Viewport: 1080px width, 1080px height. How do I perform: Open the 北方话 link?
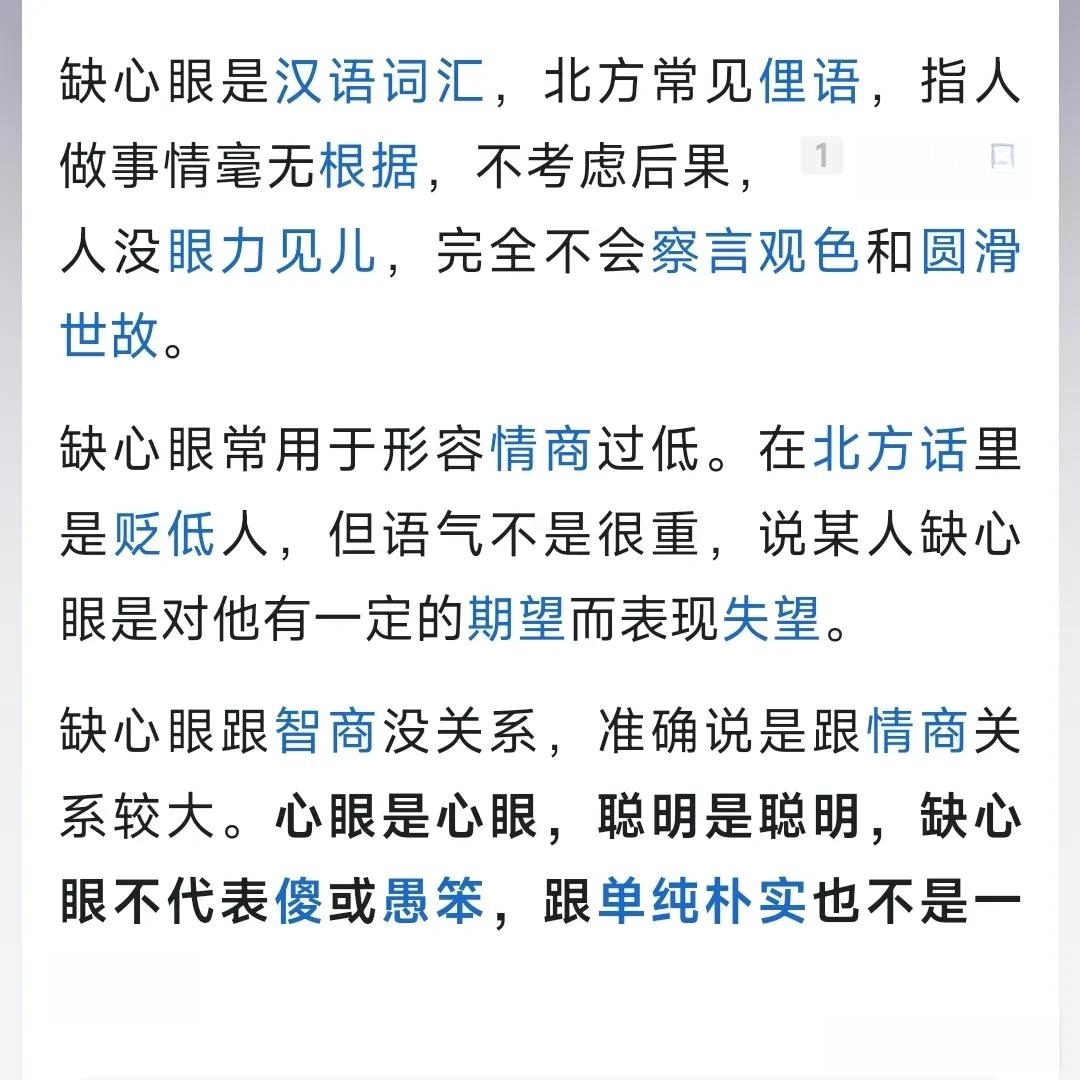(x=890, y=450)
